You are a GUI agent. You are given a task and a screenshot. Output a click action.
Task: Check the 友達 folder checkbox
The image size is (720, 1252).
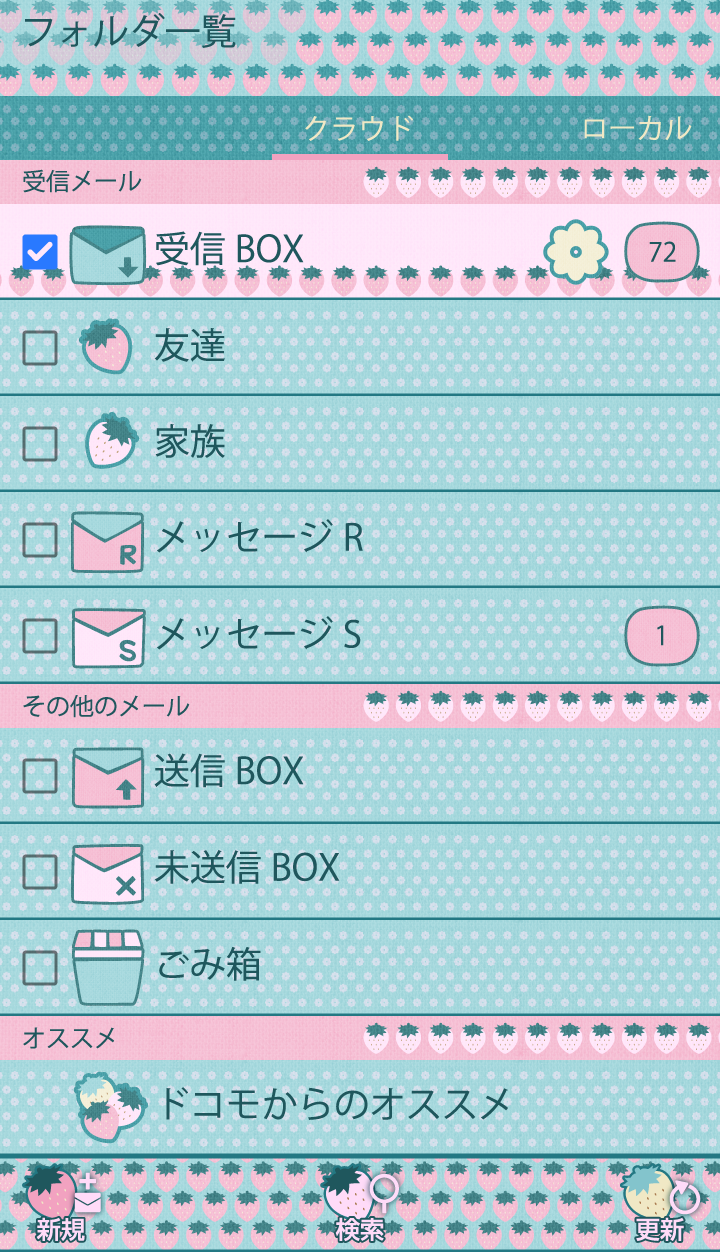40,348
